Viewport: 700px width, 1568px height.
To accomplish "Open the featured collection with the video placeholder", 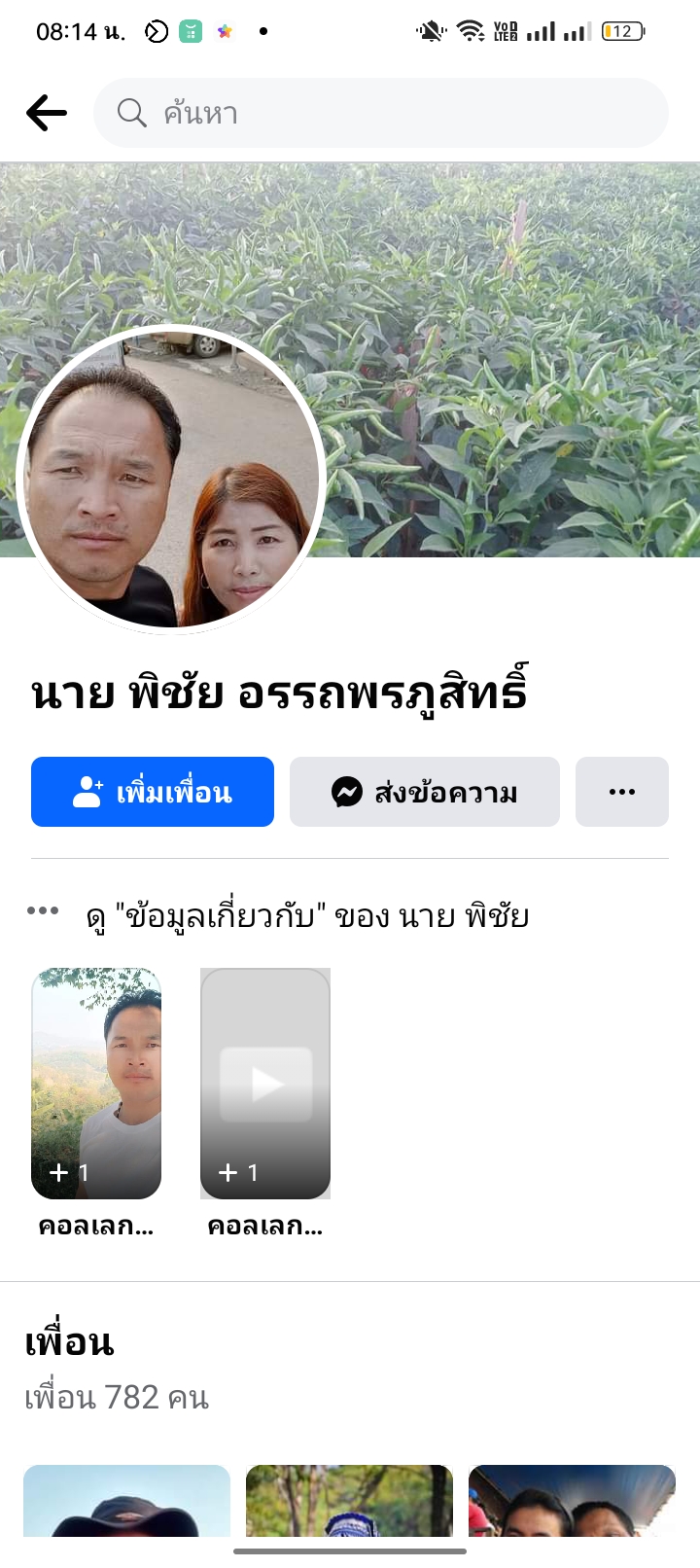I will click(265, 1084).
